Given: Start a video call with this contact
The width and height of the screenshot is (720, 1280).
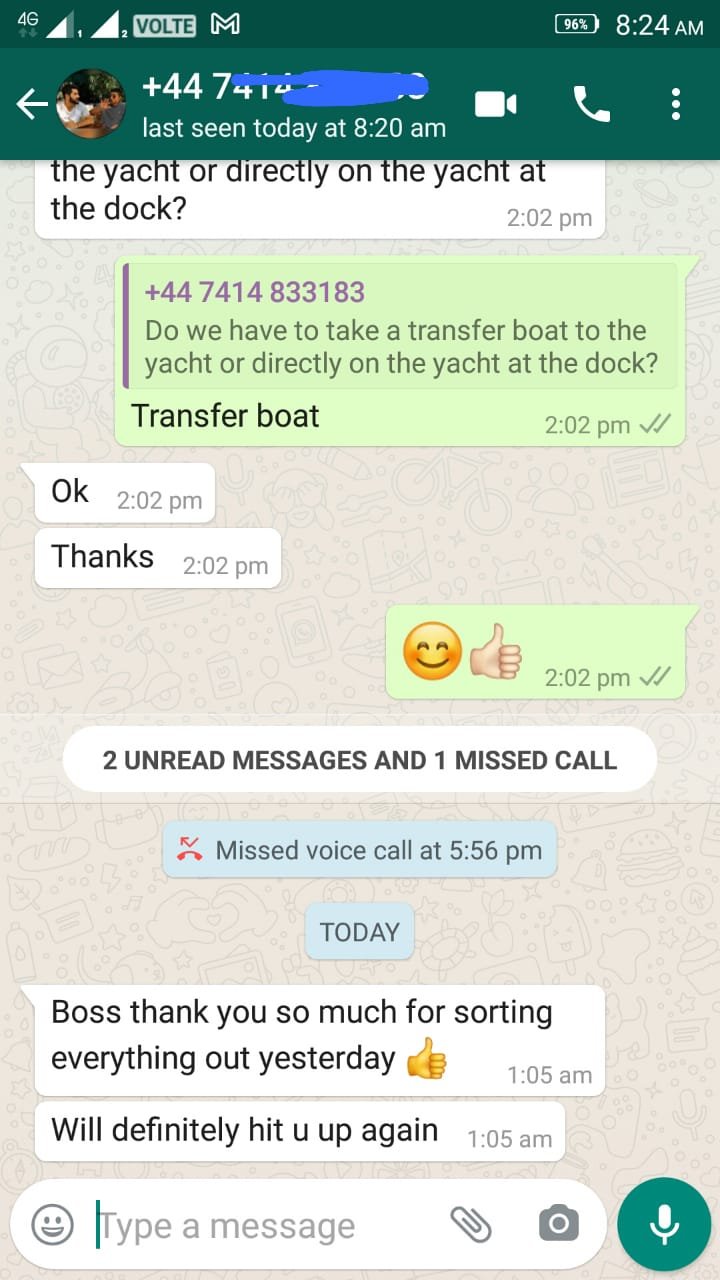Looking at the screenshot, I should [x=496, y=104].
